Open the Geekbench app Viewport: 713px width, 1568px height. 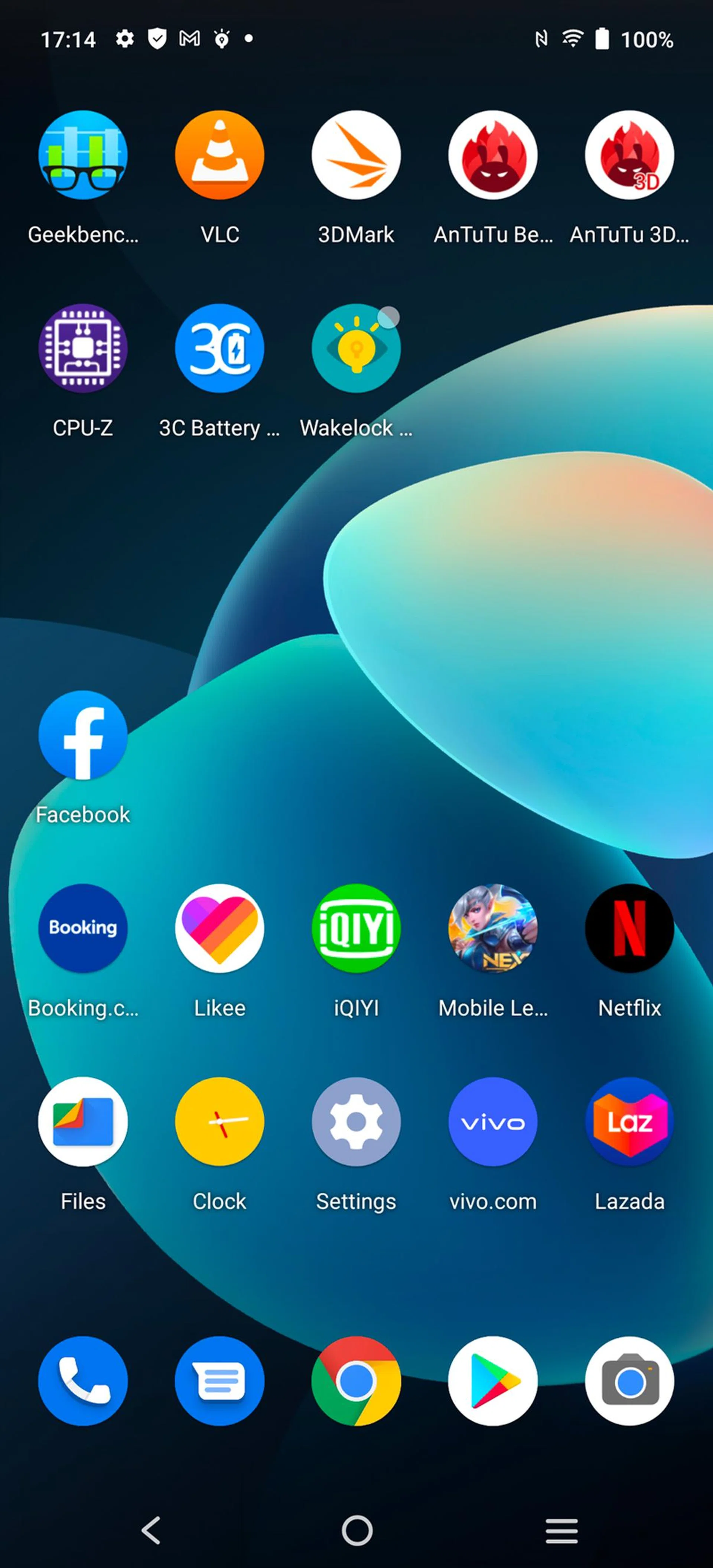coord(83,154)
